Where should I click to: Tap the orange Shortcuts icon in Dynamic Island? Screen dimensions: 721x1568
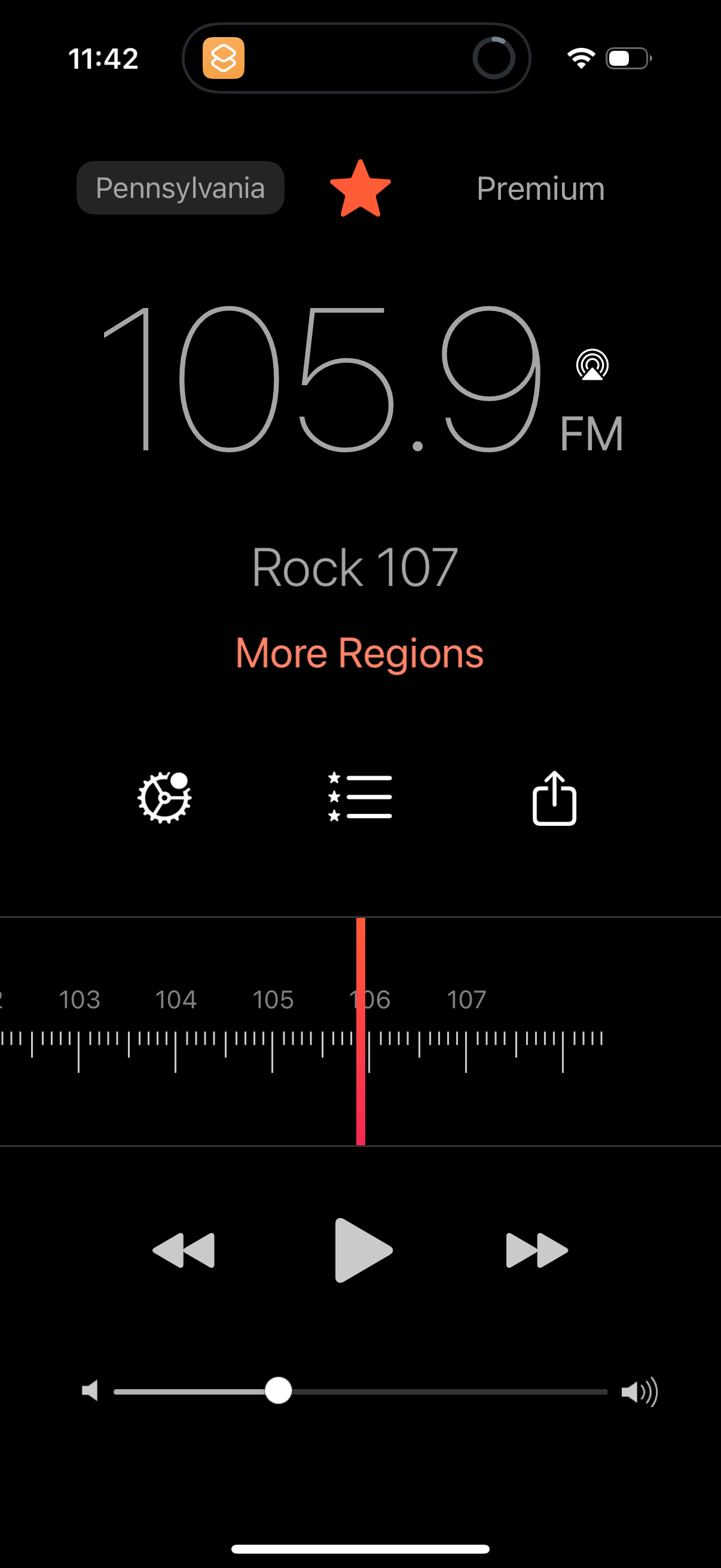point(225,58)
